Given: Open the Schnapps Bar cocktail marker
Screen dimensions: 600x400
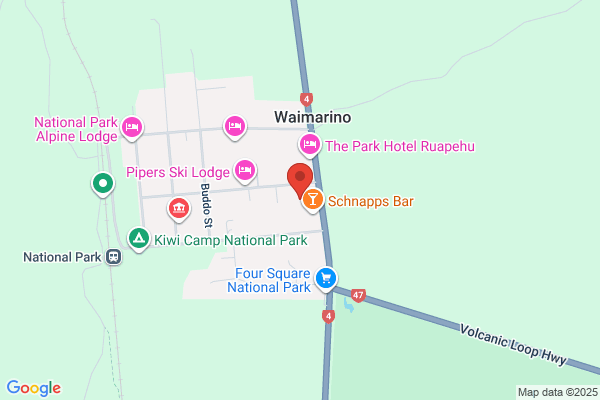Looking at the screenshot, I should [x=313, y=200].
